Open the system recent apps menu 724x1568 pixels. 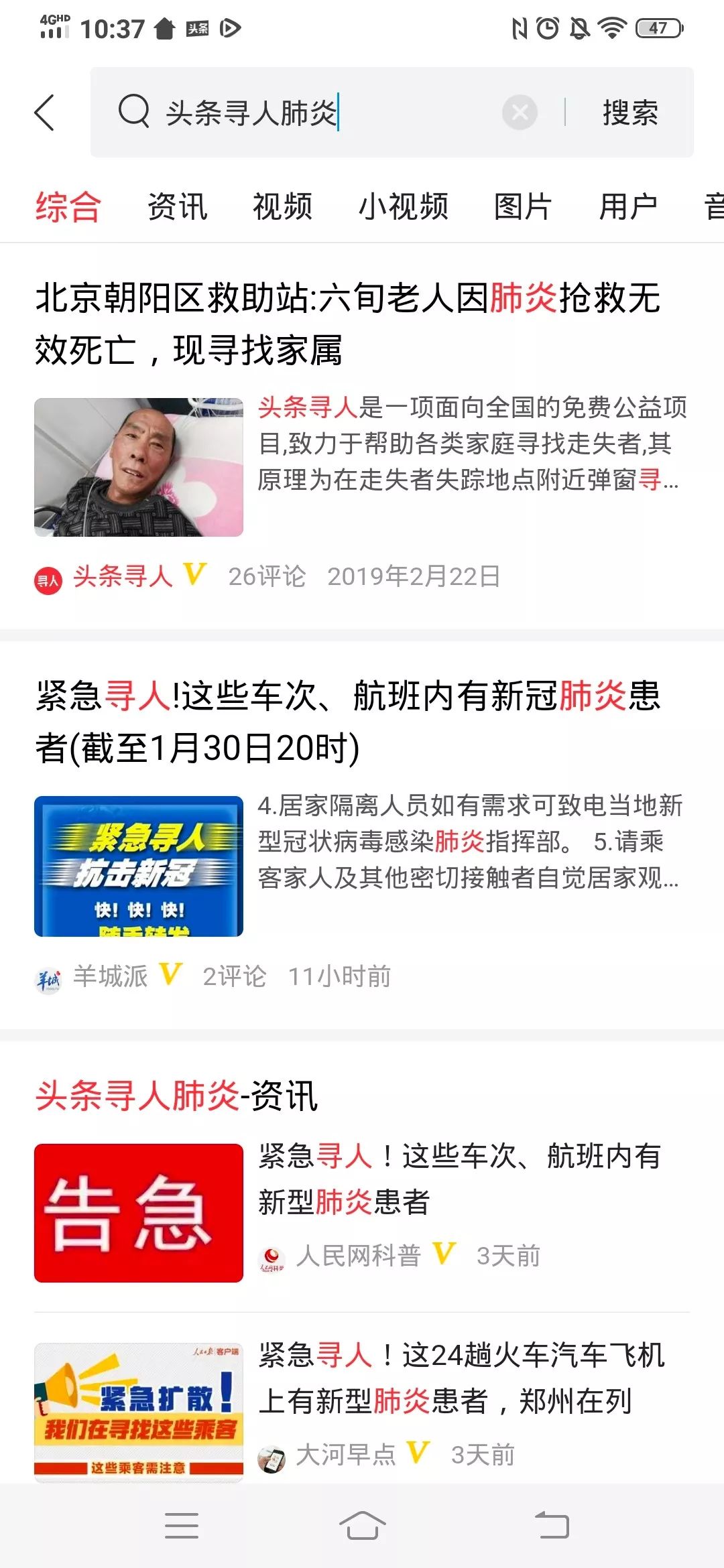click(181, 1526)
